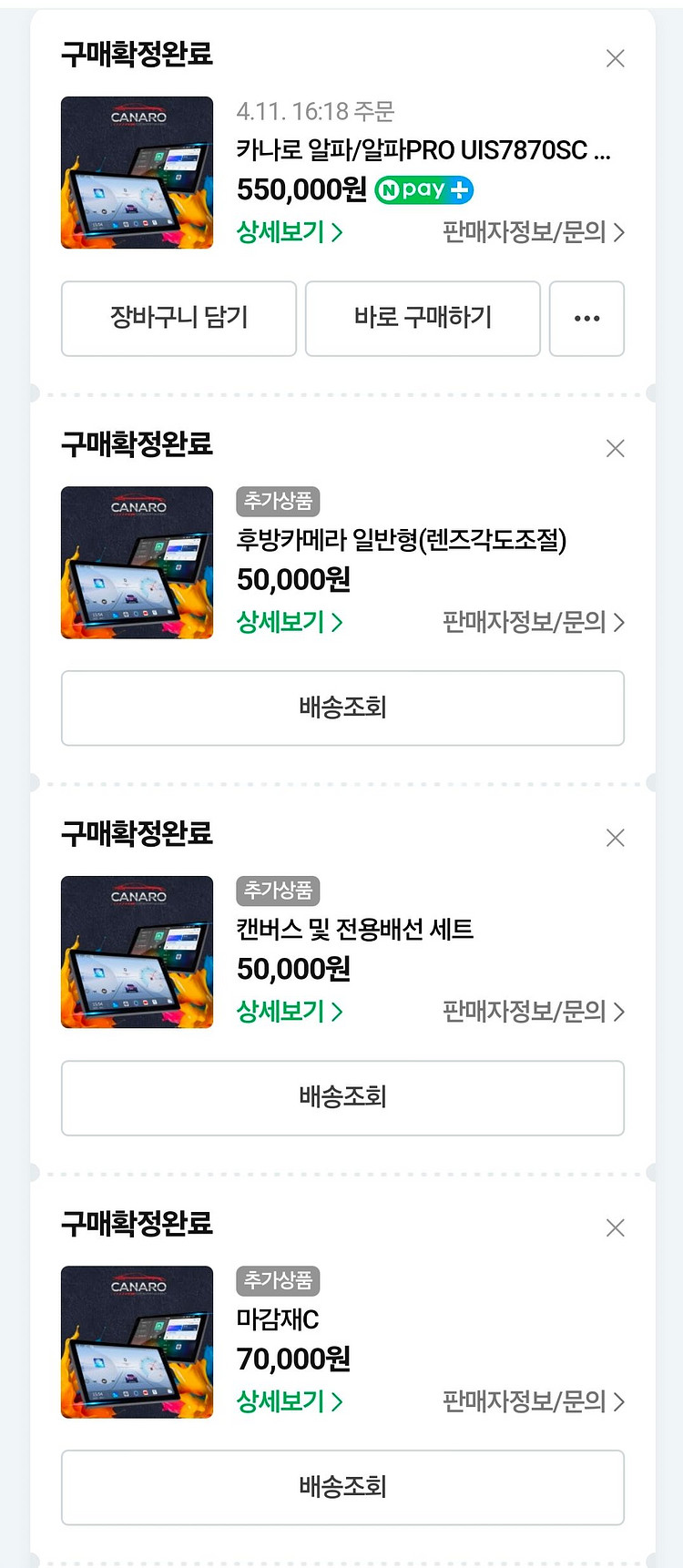Open 상세보기 for 카나로 알파/알파PRO
This screenshot has height=1568, width=683.
point(290,232)
